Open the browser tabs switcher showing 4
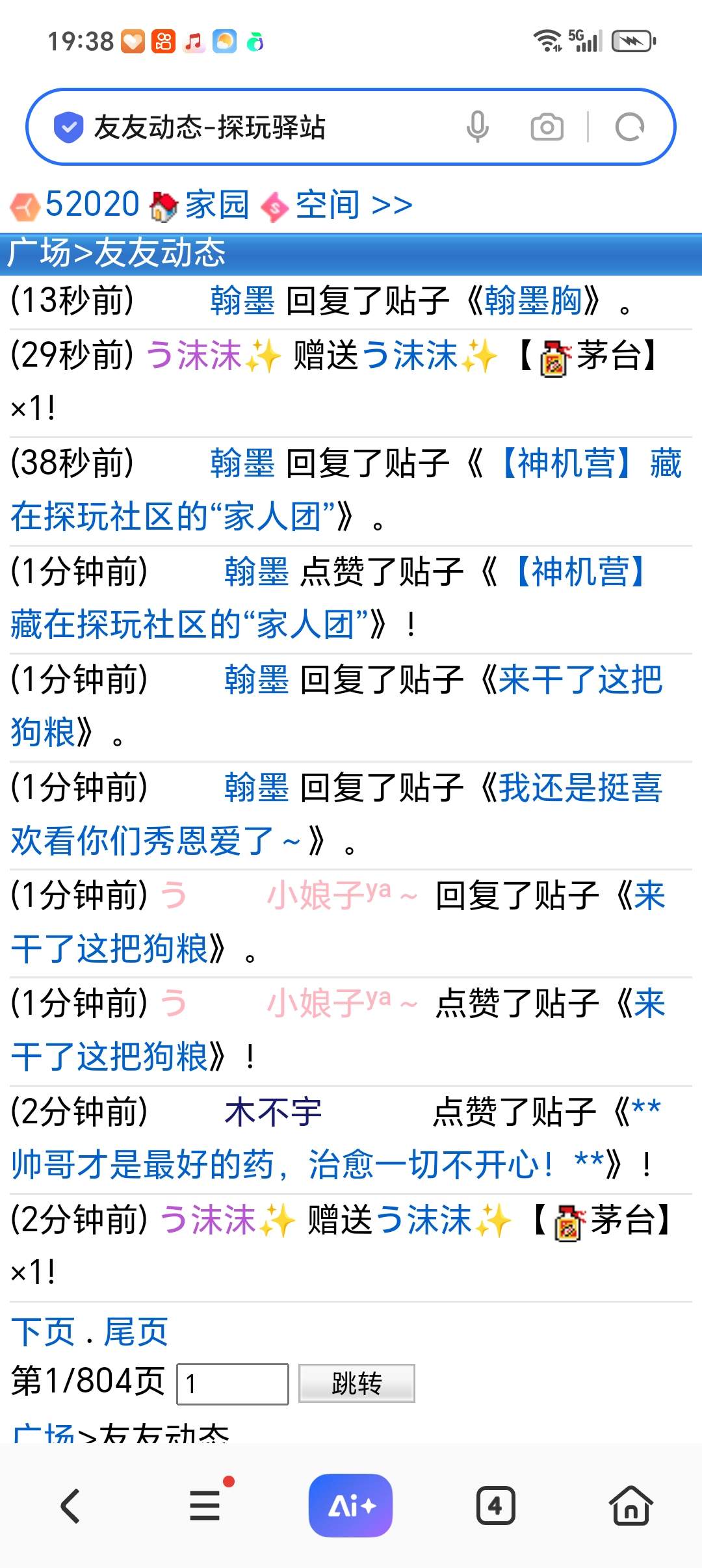702x1568 pixels. click(x=495, y=1506)
